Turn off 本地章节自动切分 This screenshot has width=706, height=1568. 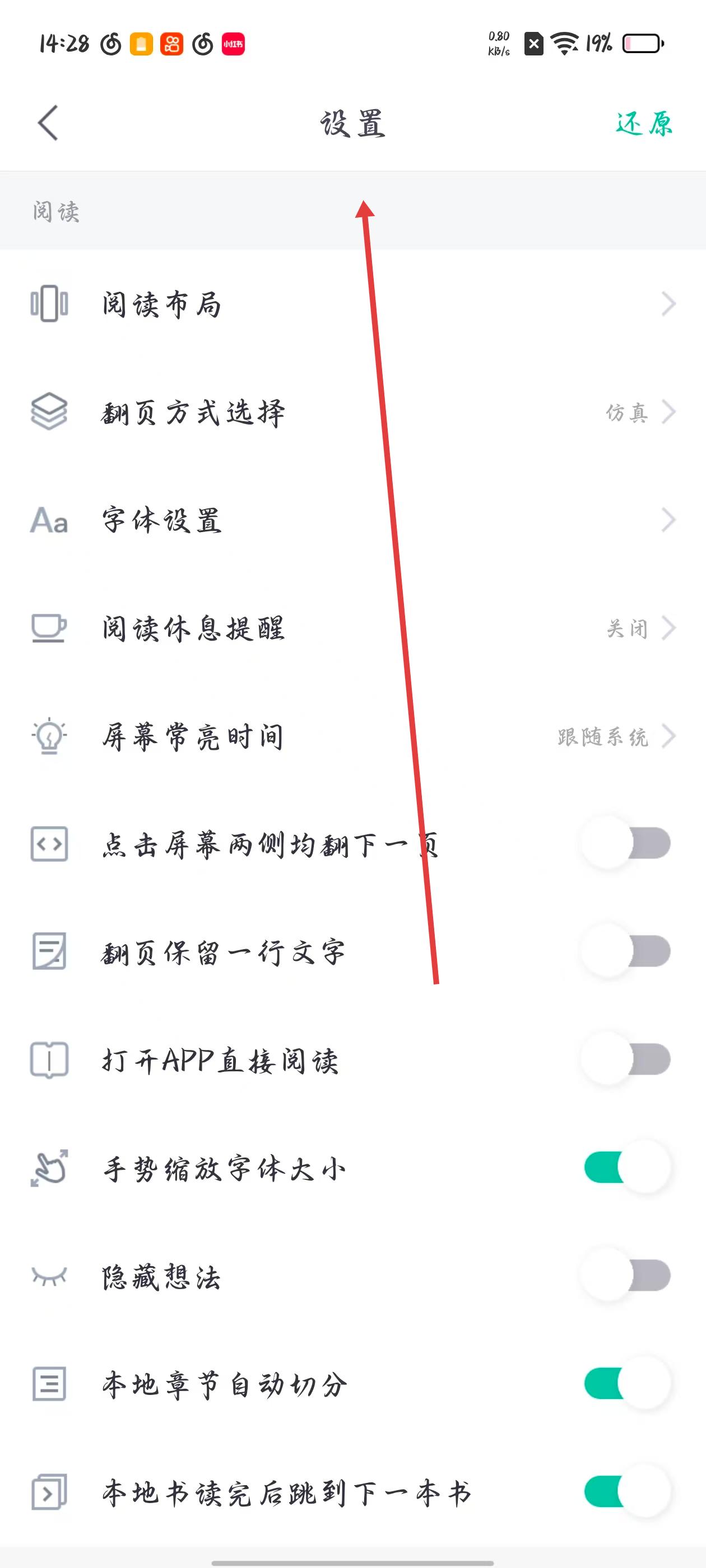click(x=627, y=1384)
